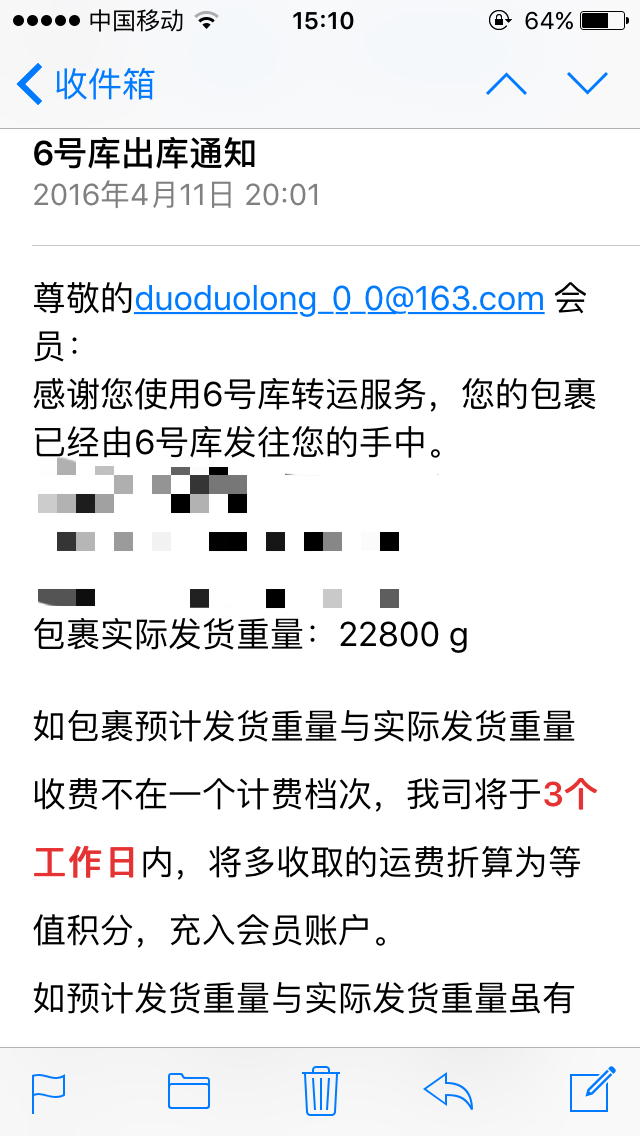Show the previous email with up arrow

pos(507,84)
